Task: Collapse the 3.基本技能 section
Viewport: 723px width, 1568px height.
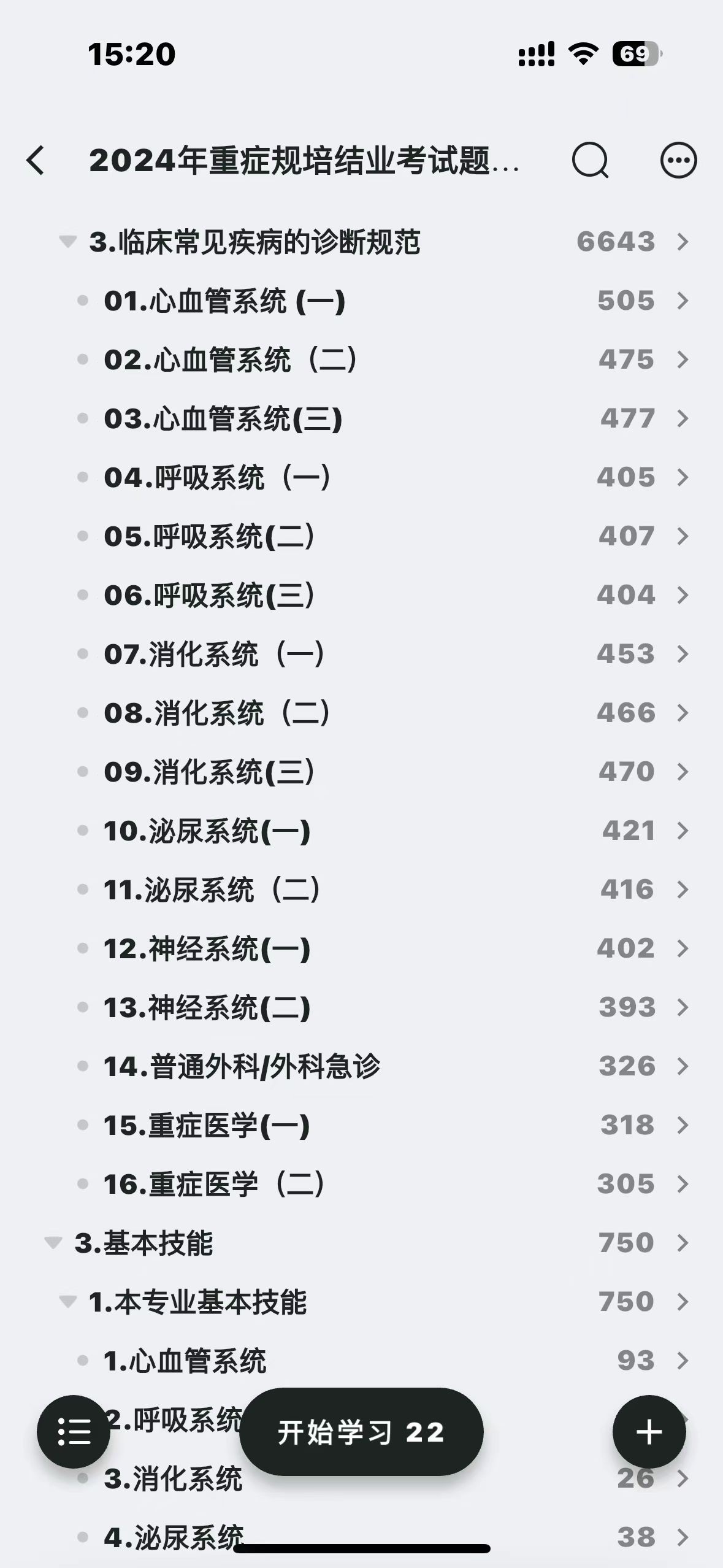Action: (53, 1243)
